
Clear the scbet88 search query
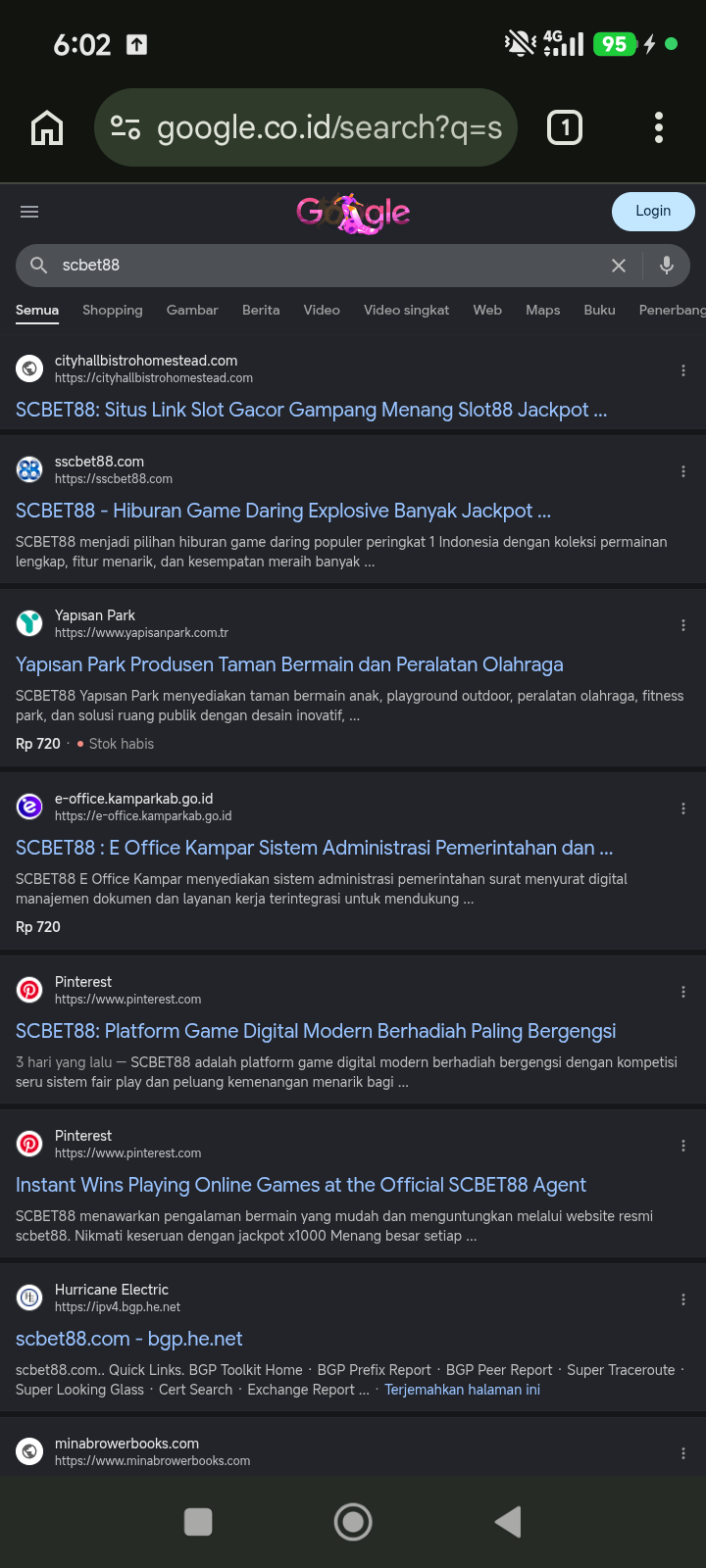(619, 266)
